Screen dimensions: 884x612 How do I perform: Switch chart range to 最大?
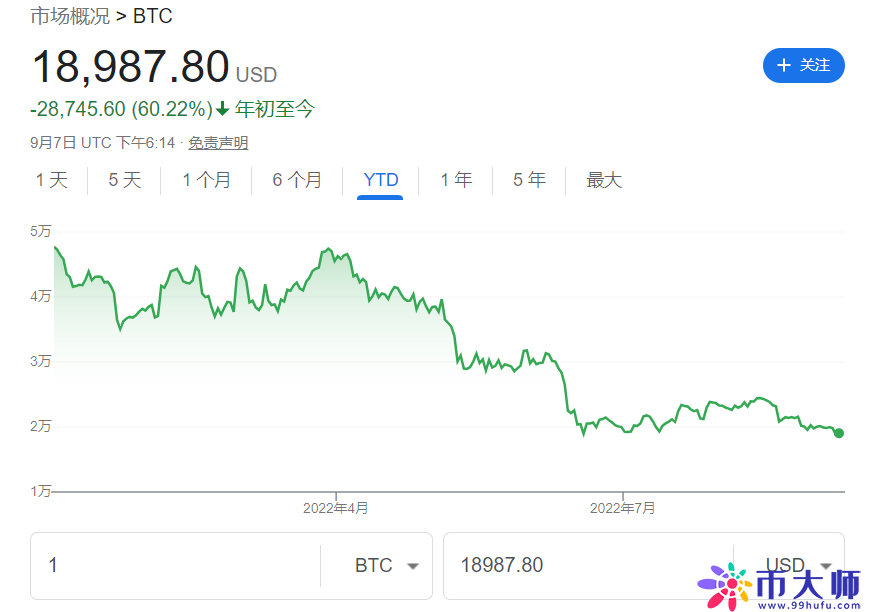604,180
